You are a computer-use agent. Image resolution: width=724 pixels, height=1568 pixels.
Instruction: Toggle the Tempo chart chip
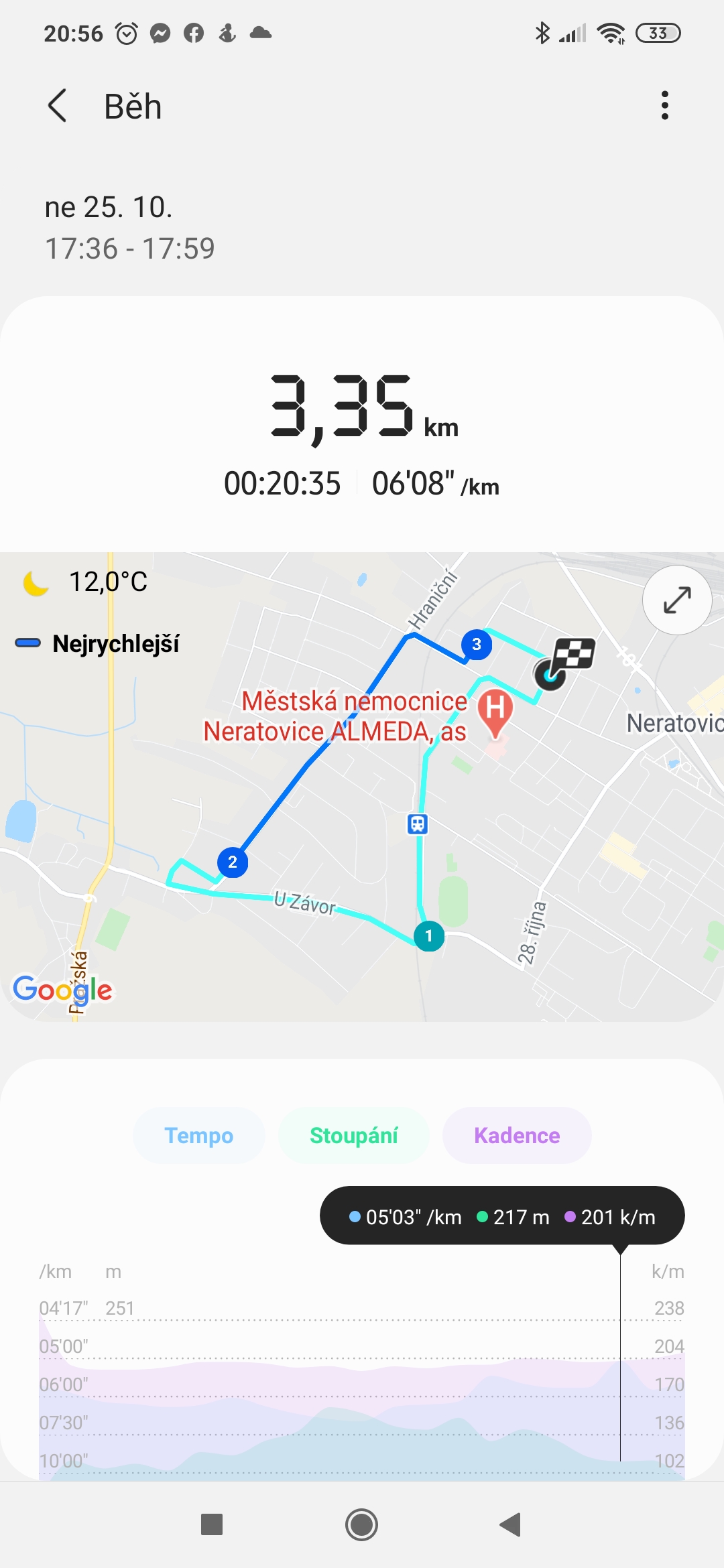coord(199,1136)
